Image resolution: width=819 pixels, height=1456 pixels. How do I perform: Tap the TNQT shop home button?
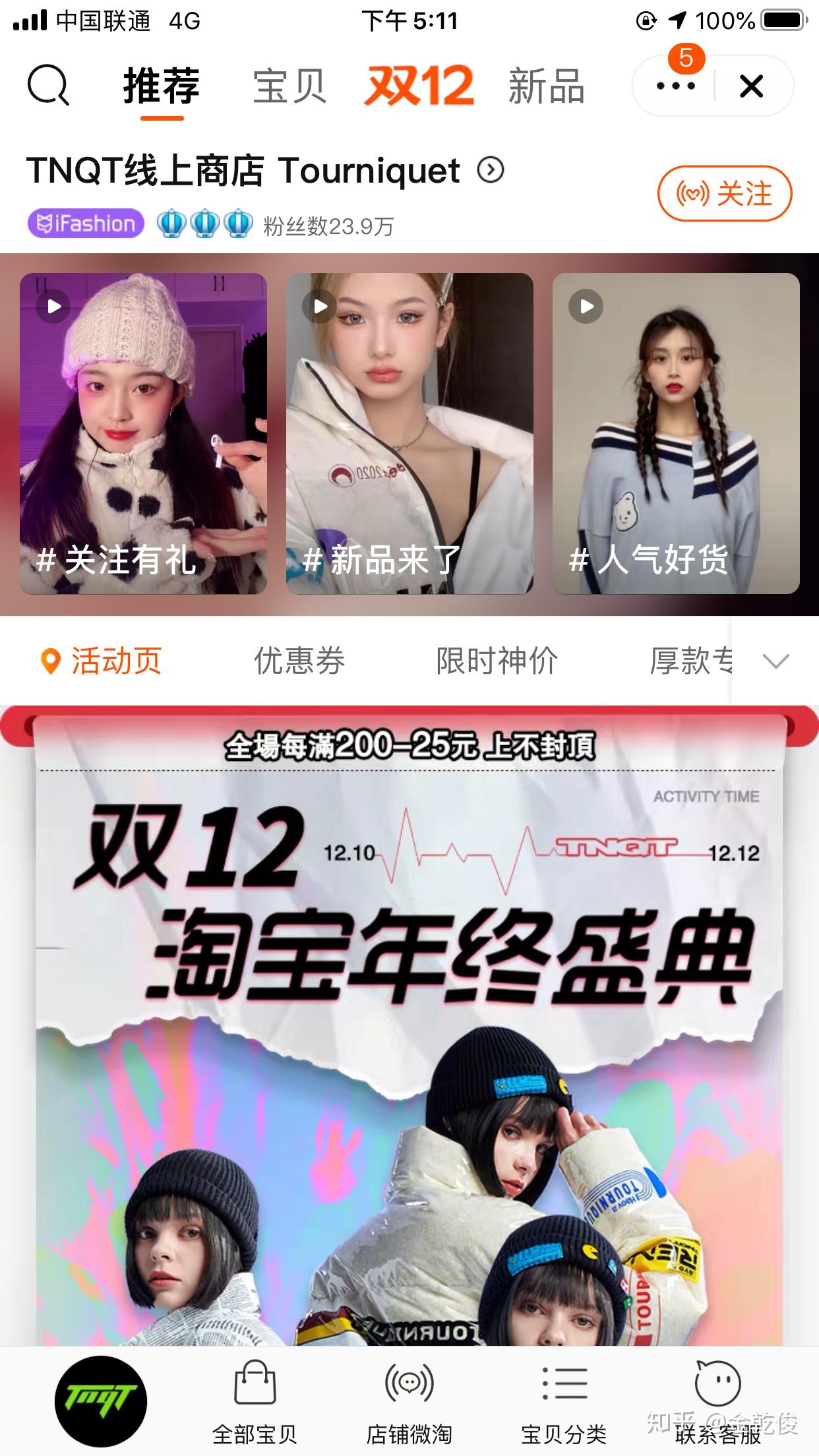100,1401
